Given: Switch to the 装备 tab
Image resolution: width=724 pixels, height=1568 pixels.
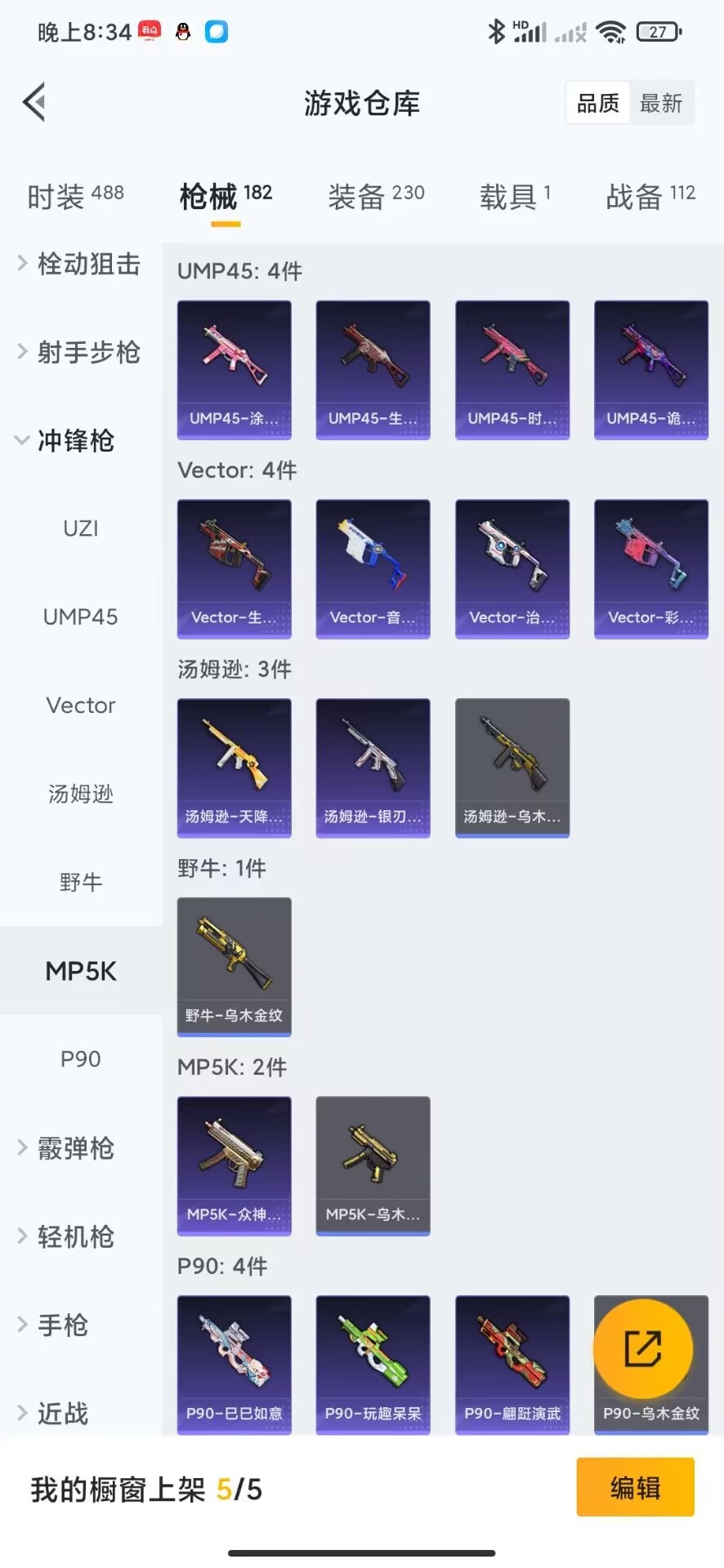Looking at the screenshot, I should (x=376, y=196).
